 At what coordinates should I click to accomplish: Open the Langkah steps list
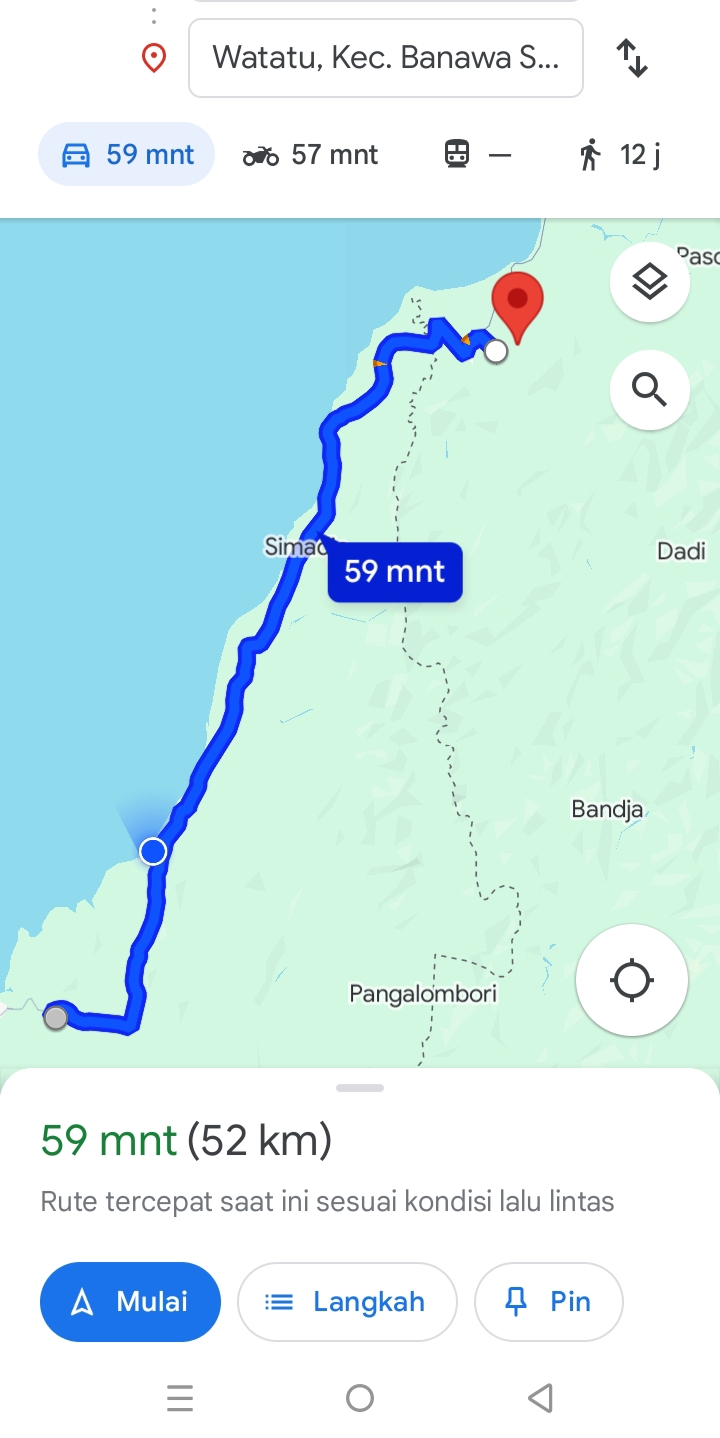pos(347,1302)
